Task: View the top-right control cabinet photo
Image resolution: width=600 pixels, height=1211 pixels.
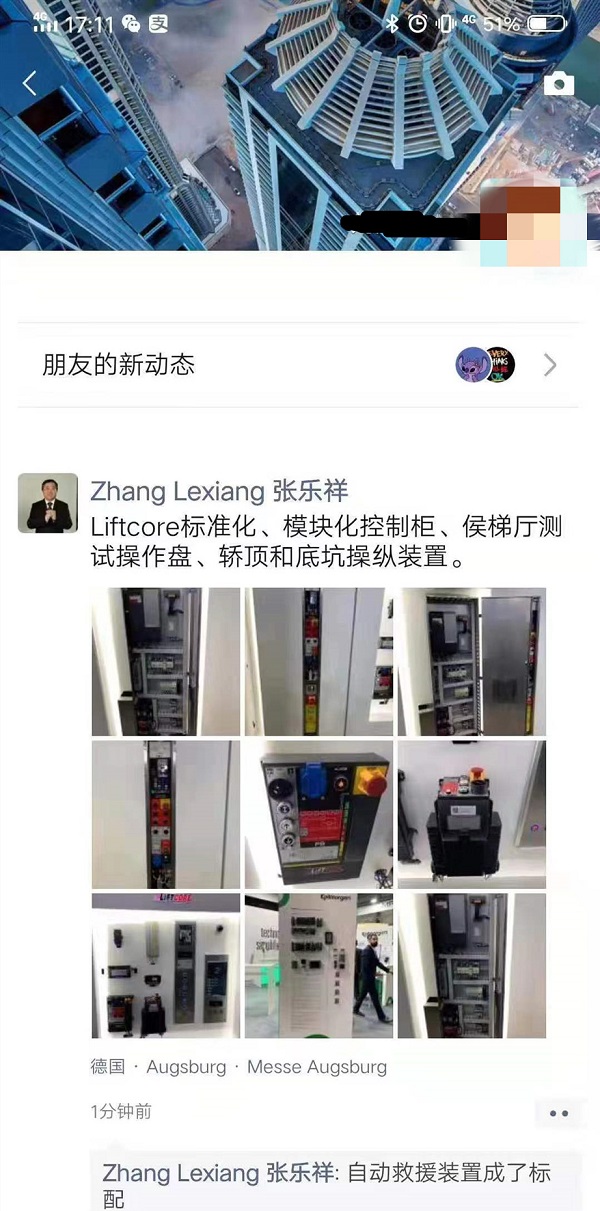Action: tap(472, 661)
